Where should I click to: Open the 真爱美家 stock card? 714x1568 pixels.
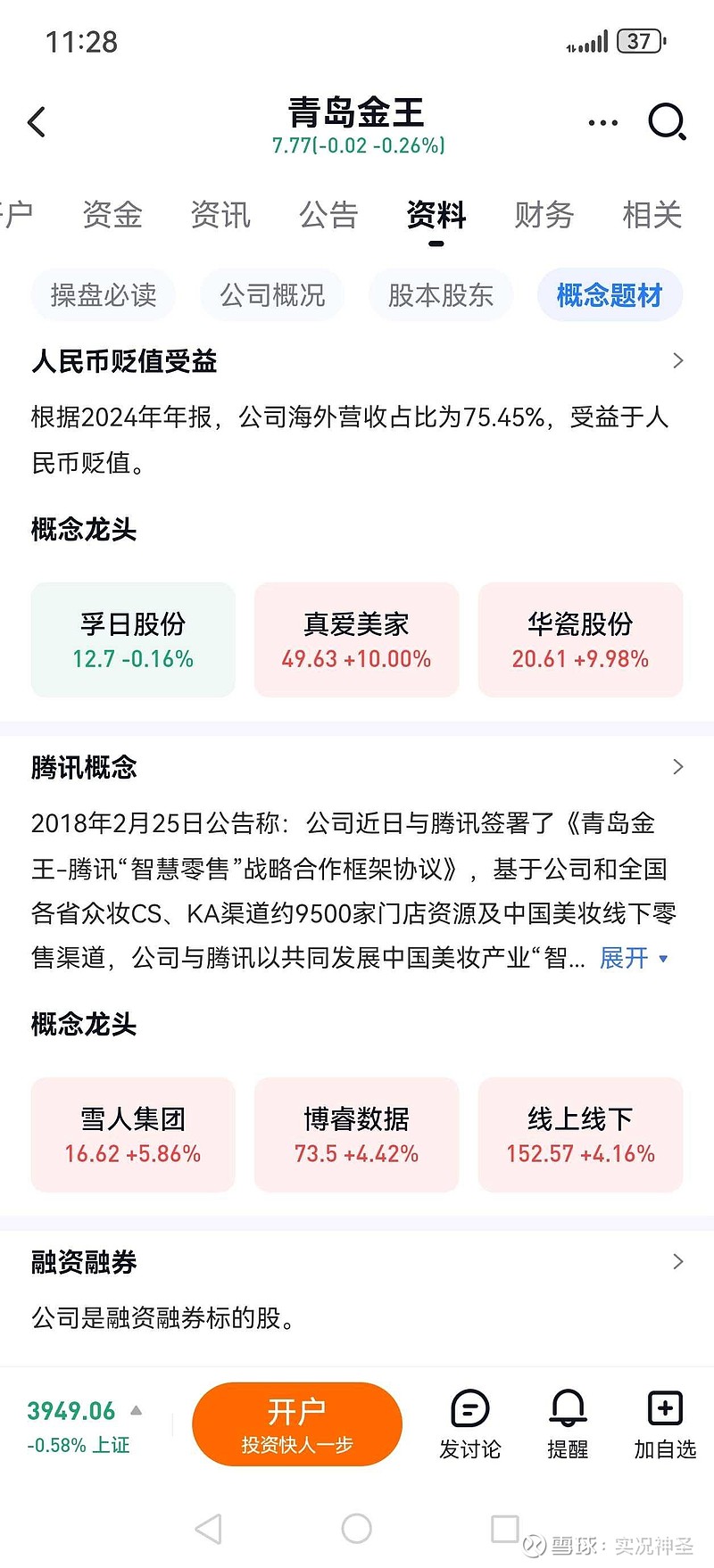[x=356, y=639]
